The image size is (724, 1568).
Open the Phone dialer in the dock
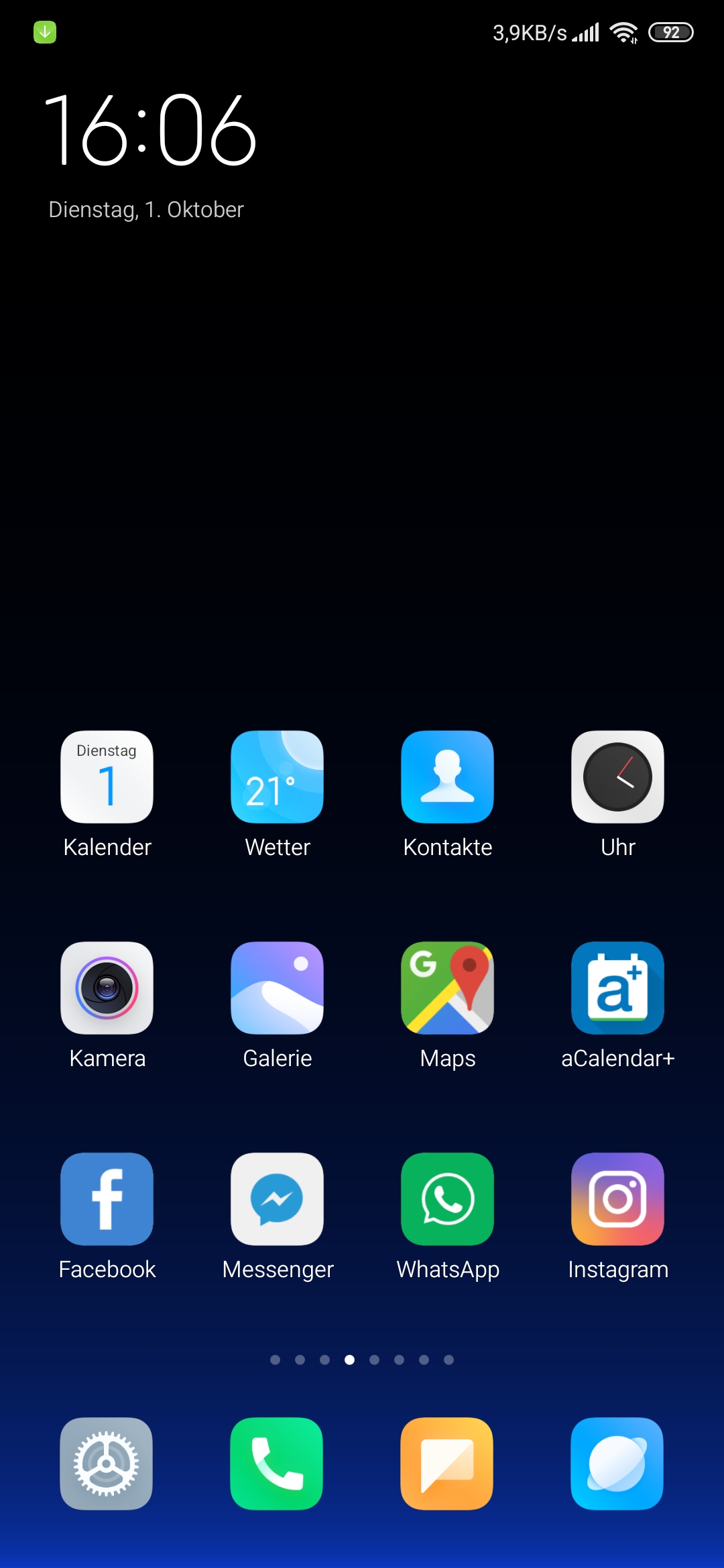click(x=277, y=1463)
